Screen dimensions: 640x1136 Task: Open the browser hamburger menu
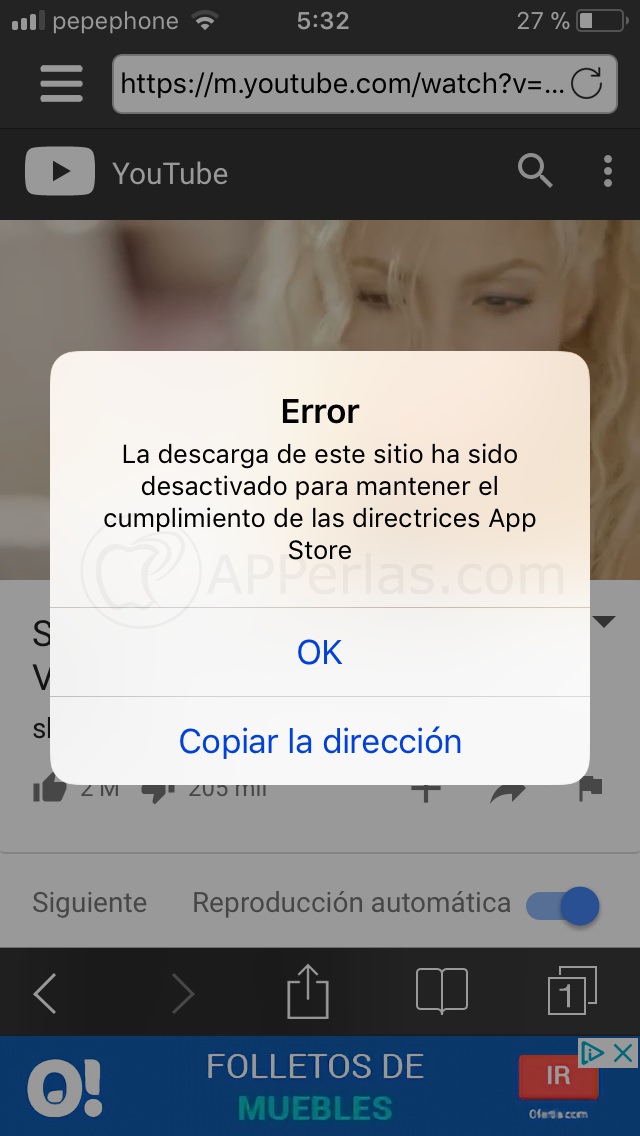62,83
